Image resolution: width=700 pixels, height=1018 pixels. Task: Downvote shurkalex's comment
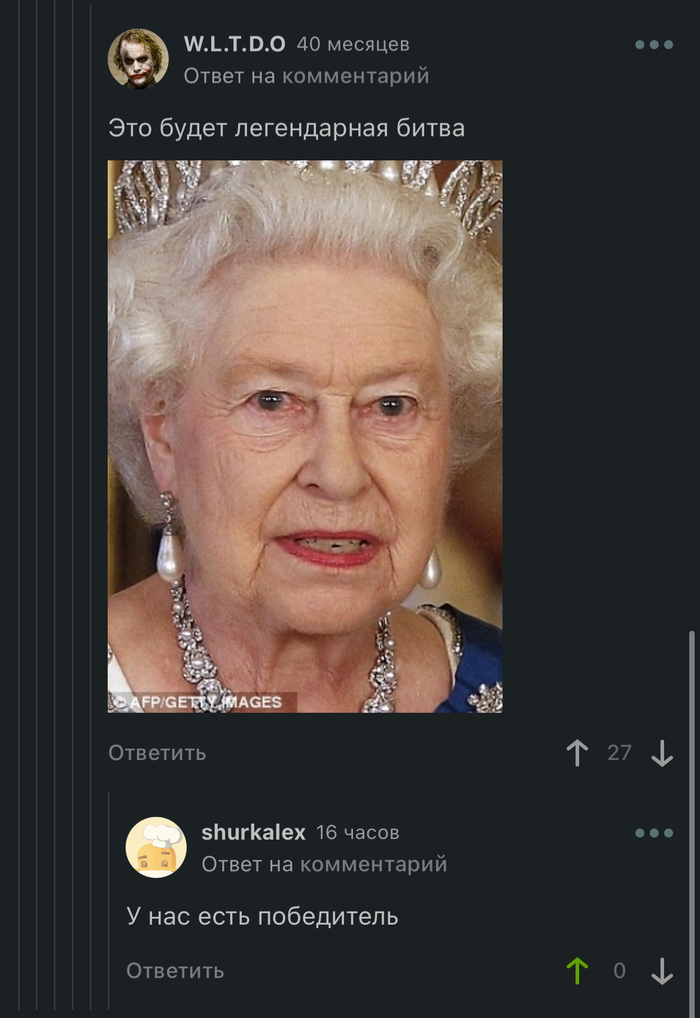tap(662, 971)
